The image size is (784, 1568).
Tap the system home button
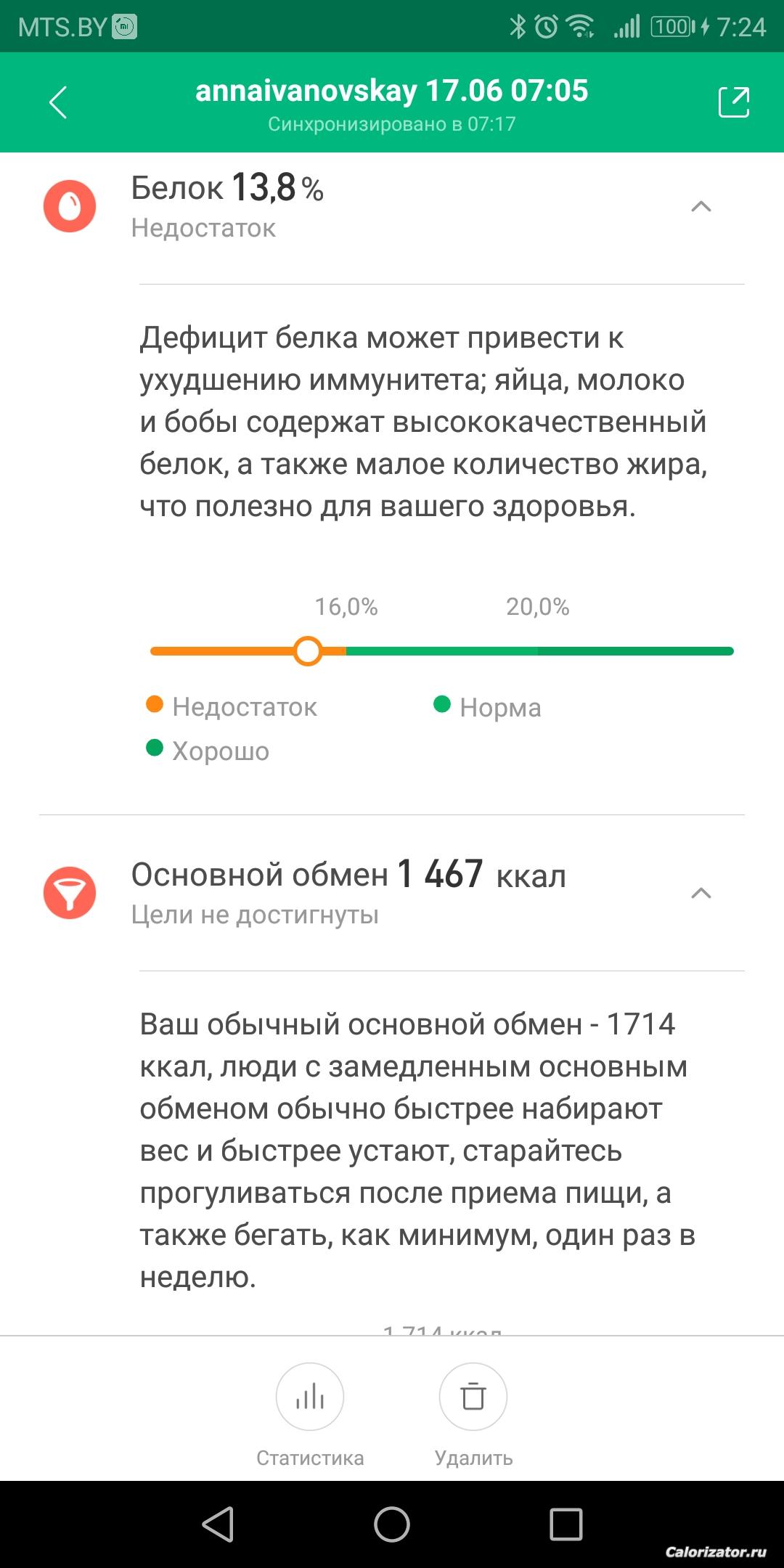(392, 1524)
